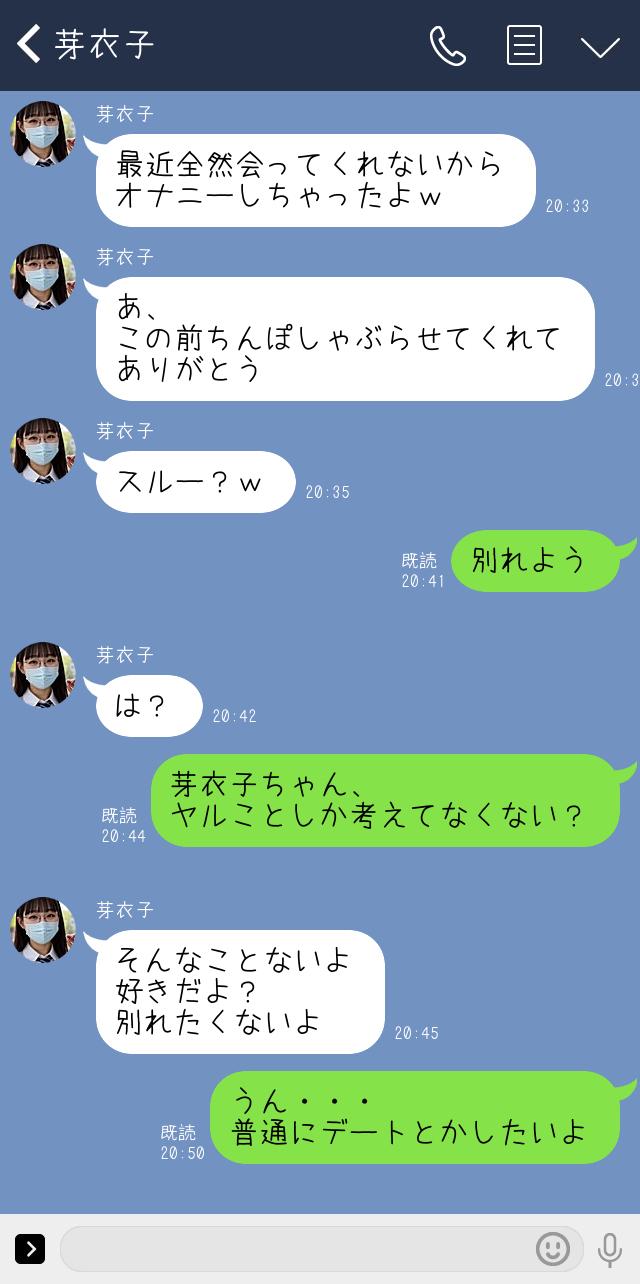The width and height of the screenshot is (640, 1284).
Task: Expand the chat options chevron
Action: (x=600, y=46)
